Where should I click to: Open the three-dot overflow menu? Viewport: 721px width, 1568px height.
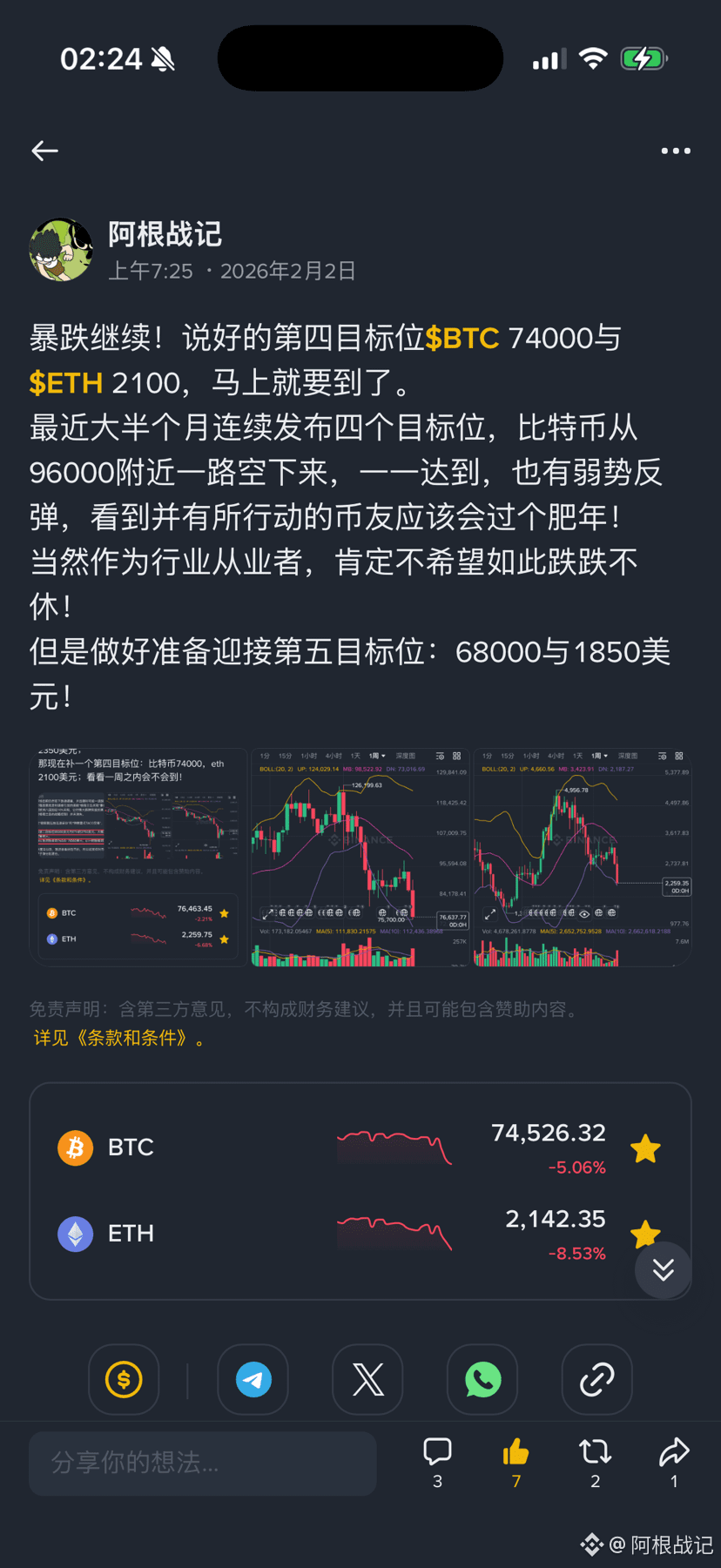(x=675, y=151)
